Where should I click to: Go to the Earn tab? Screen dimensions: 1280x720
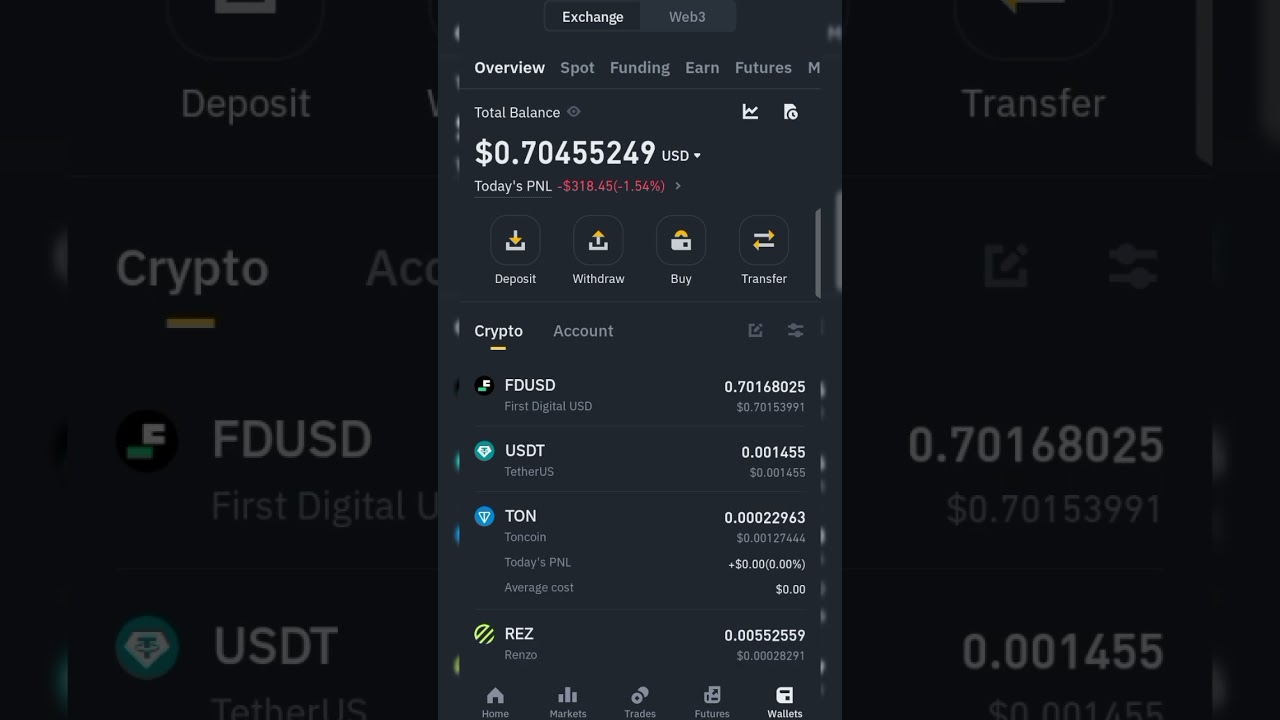click(702, 68)
